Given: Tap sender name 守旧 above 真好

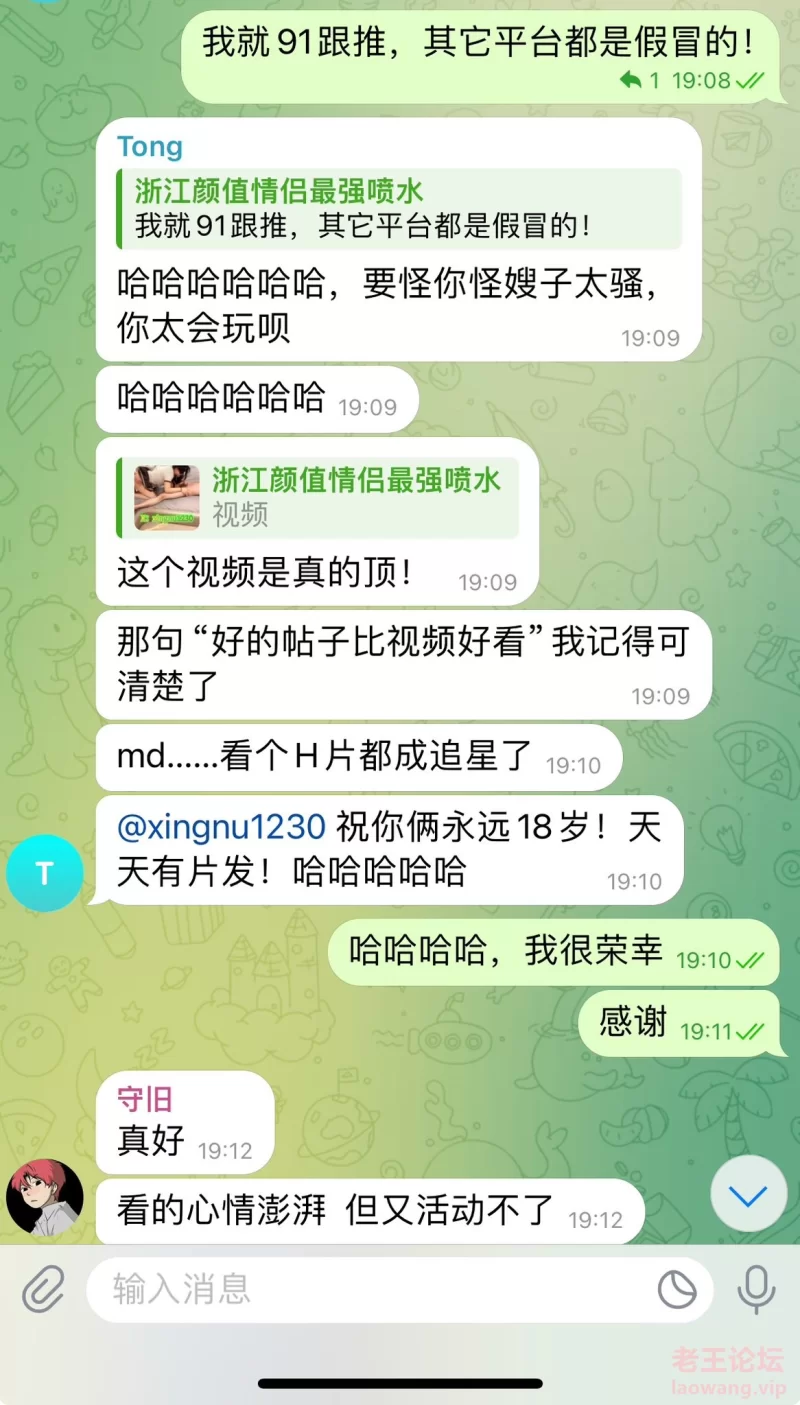Looking at the screenshot, I should click(145, 1099).
